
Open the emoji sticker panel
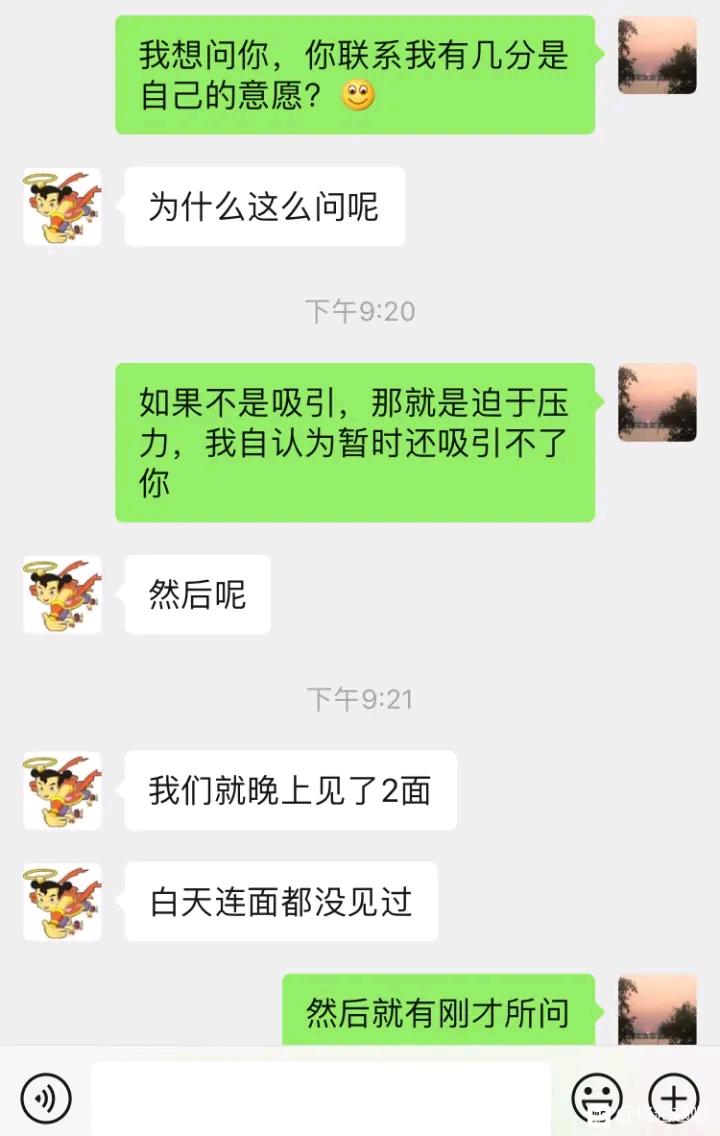pos(597,1098)
